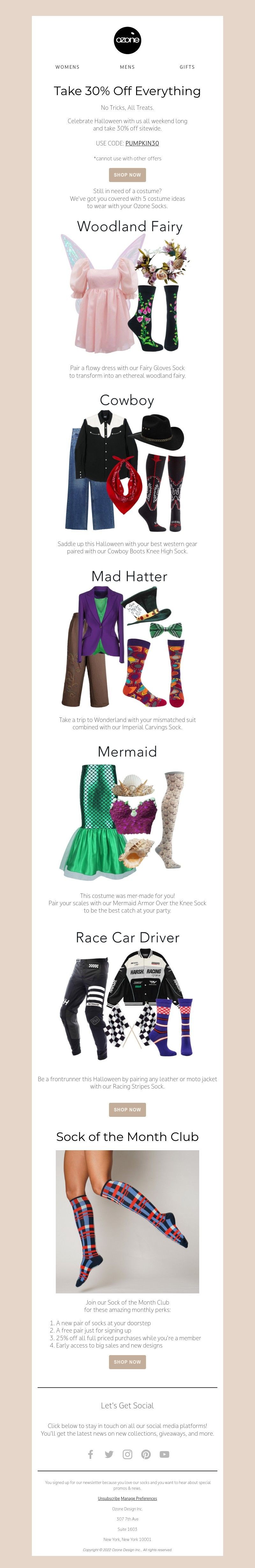255x1568 pixels.
Task: Visit the Twitter profile icon
Action: click(x=109, y=1454)
